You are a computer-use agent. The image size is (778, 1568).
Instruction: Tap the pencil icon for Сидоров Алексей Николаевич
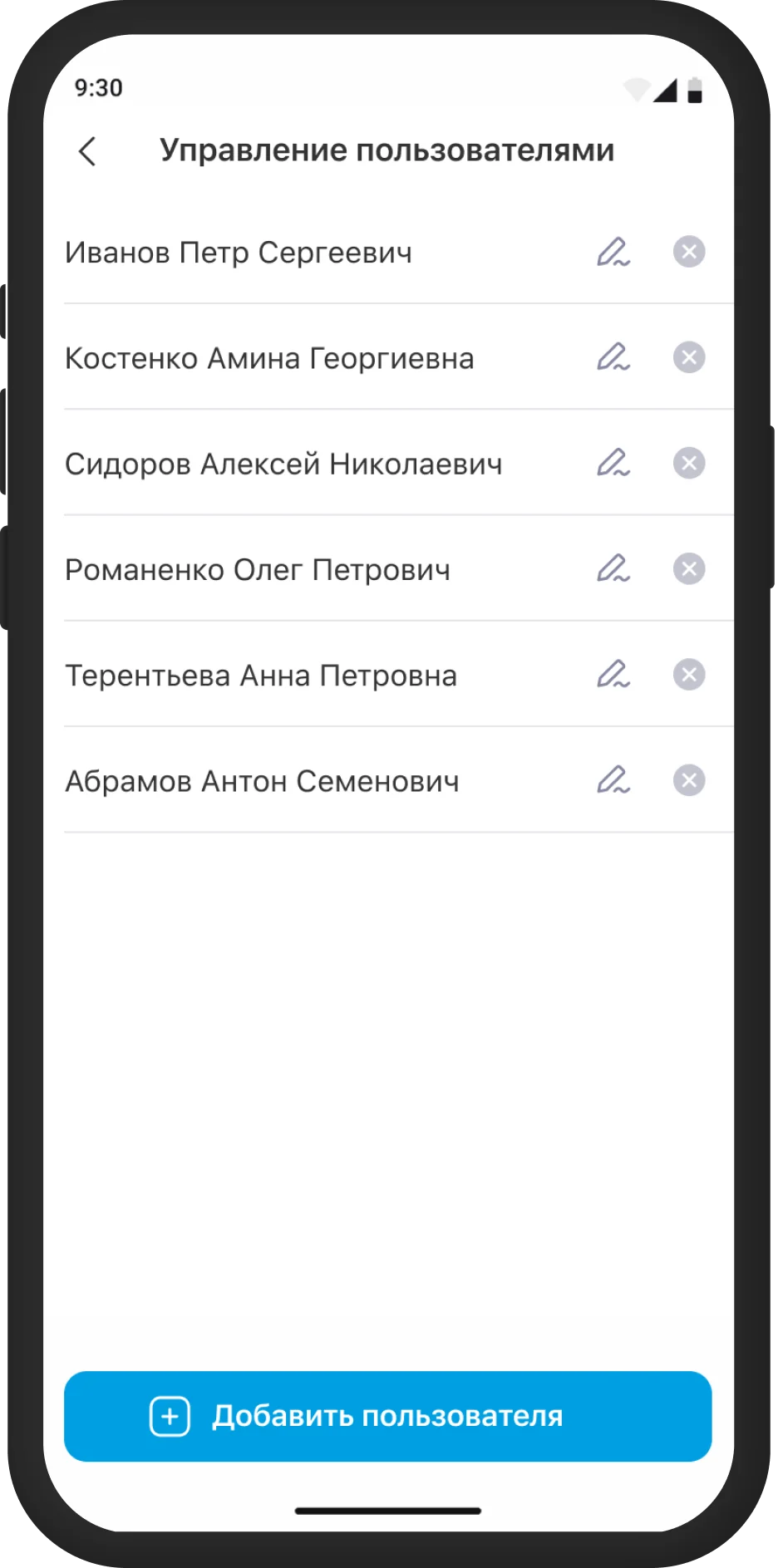(x=613, y=463)
